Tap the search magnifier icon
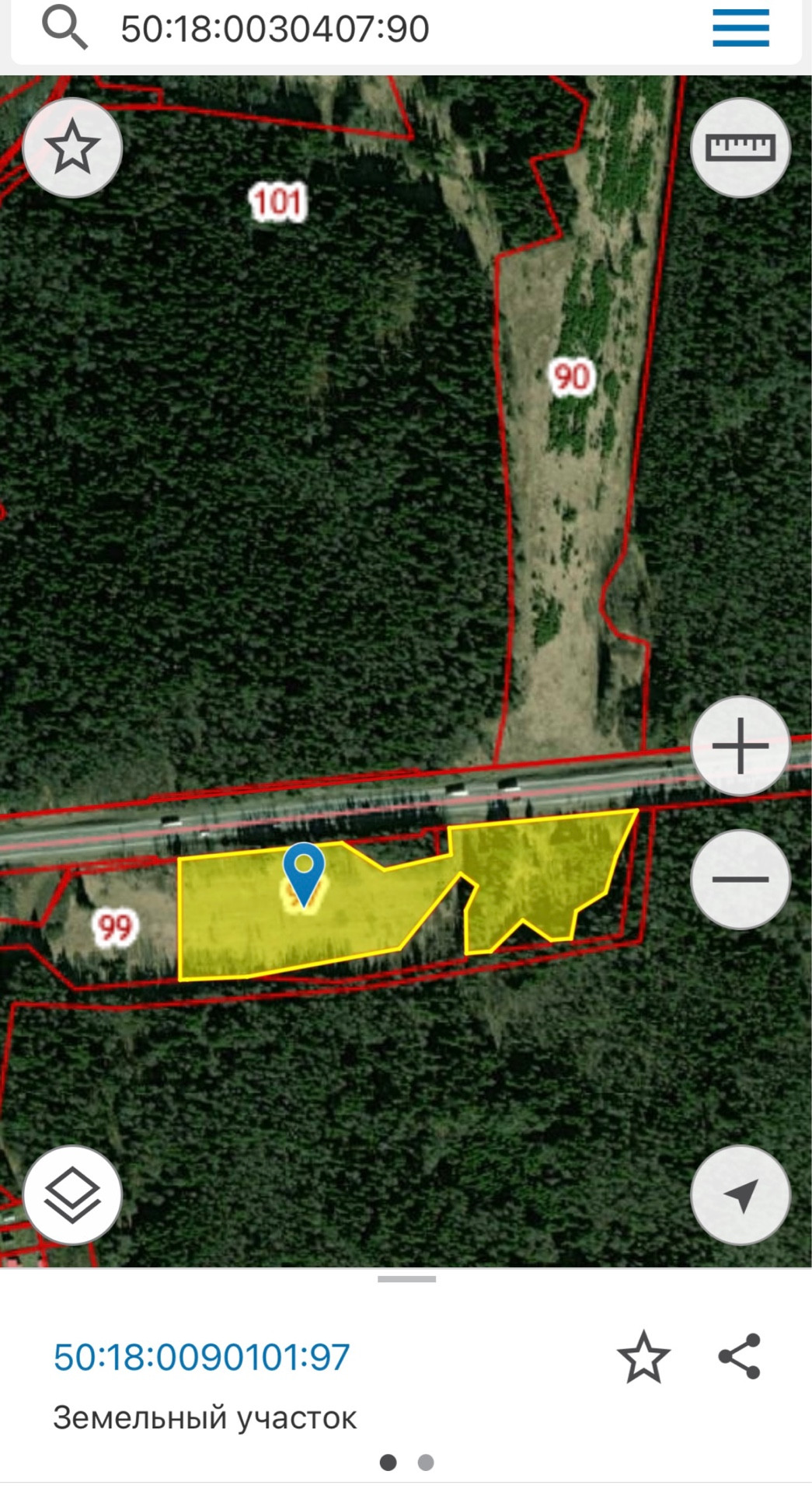Image resolution: width=812 pixels, height=1492 pixels. point(64,28)
